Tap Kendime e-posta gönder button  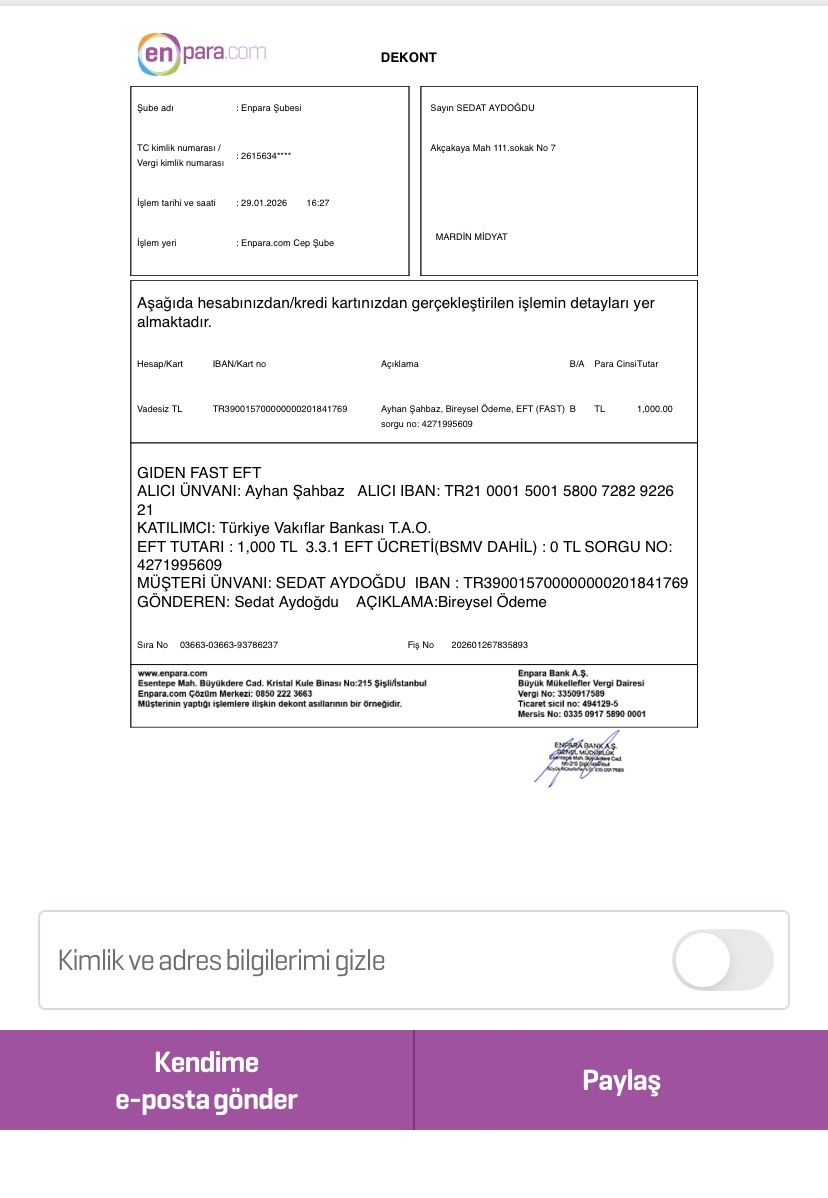click(x=206, y=1080)
